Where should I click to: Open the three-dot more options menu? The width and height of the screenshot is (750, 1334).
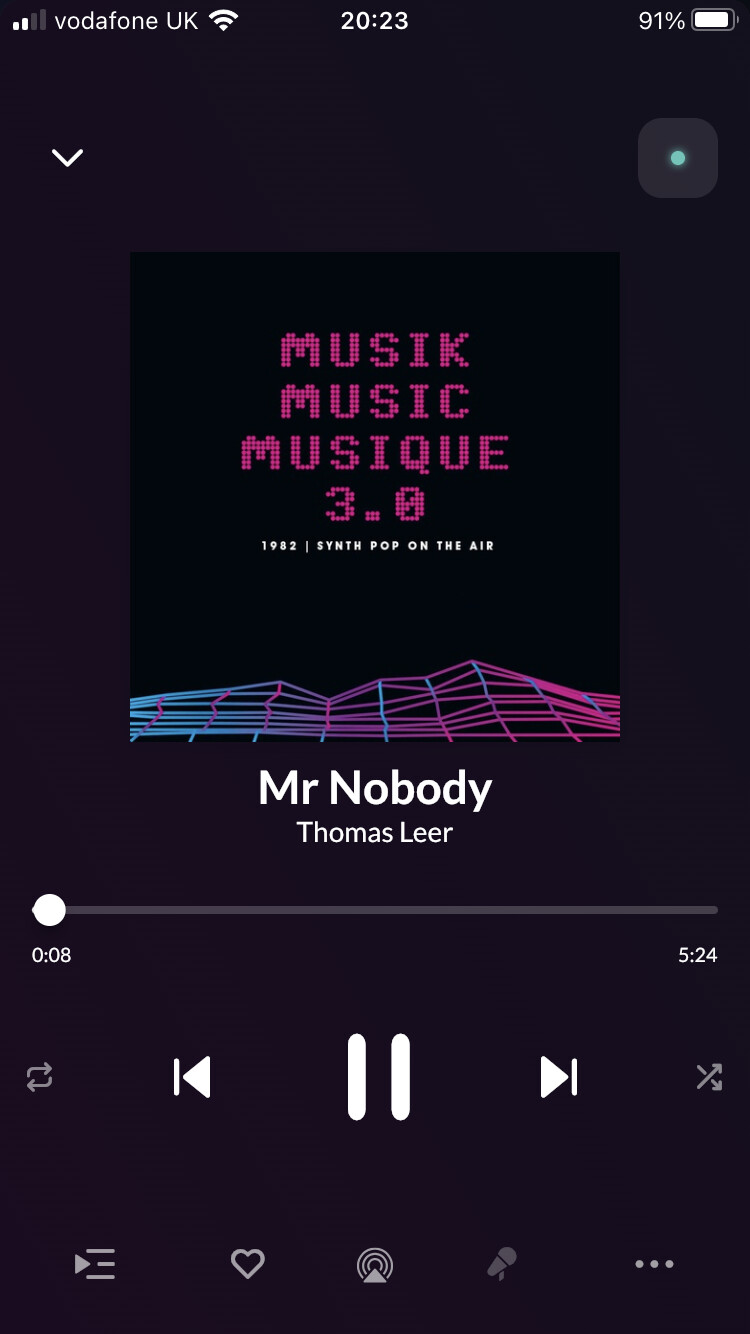pos(654,1265)
